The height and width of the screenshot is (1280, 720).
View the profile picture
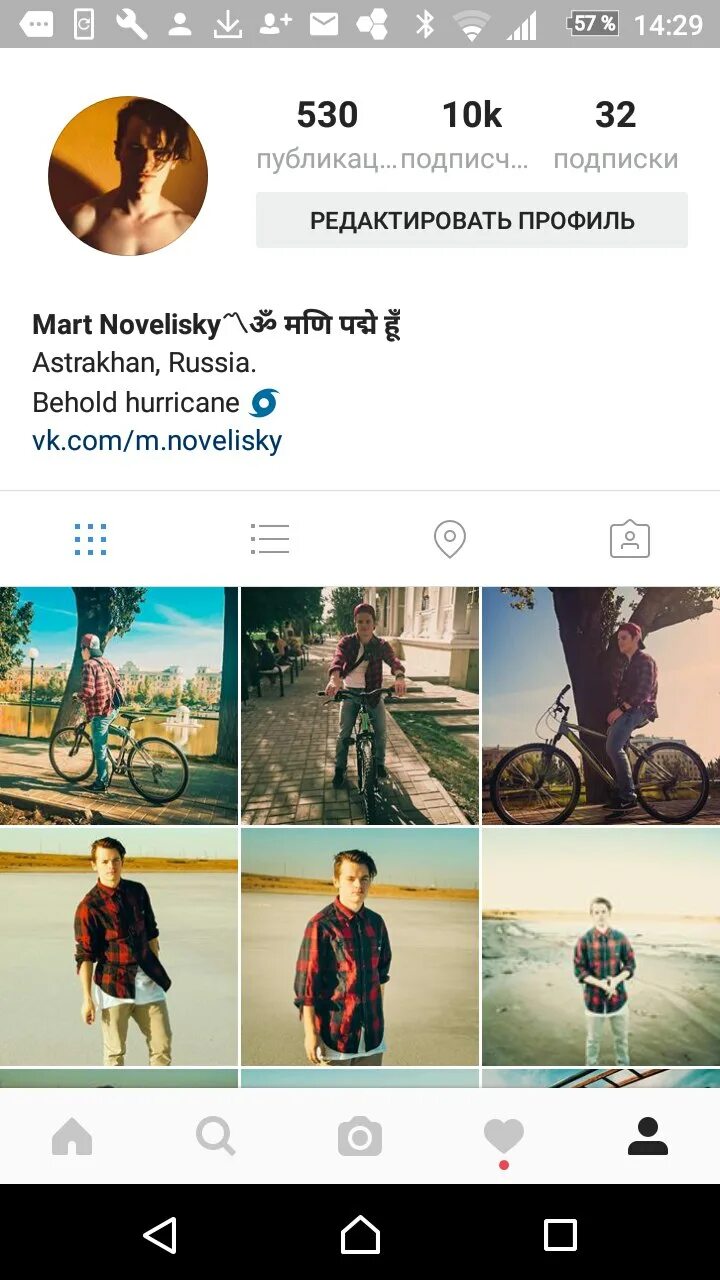coord(128,176)
